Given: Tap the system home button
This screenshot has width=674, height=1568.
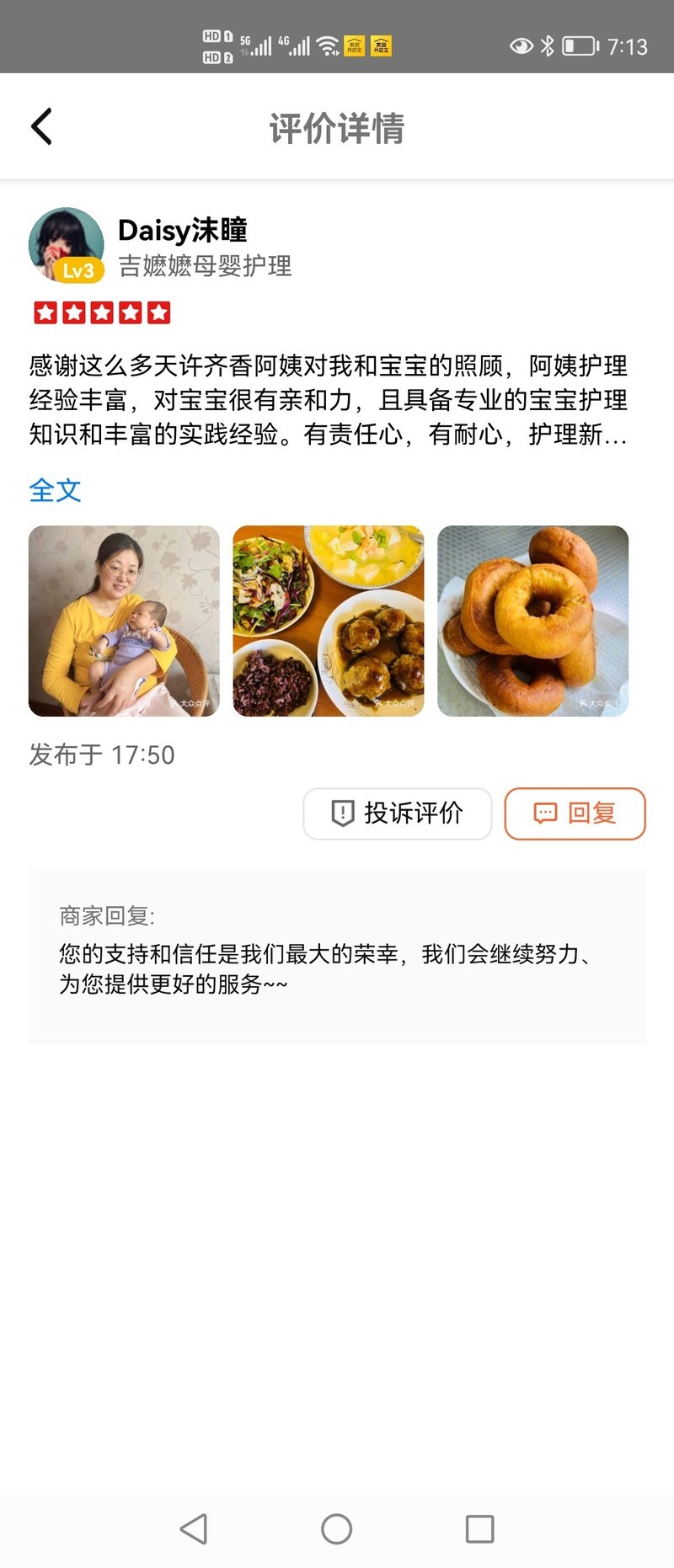Looking at the screenshot, I should (x=337, y=1528).
